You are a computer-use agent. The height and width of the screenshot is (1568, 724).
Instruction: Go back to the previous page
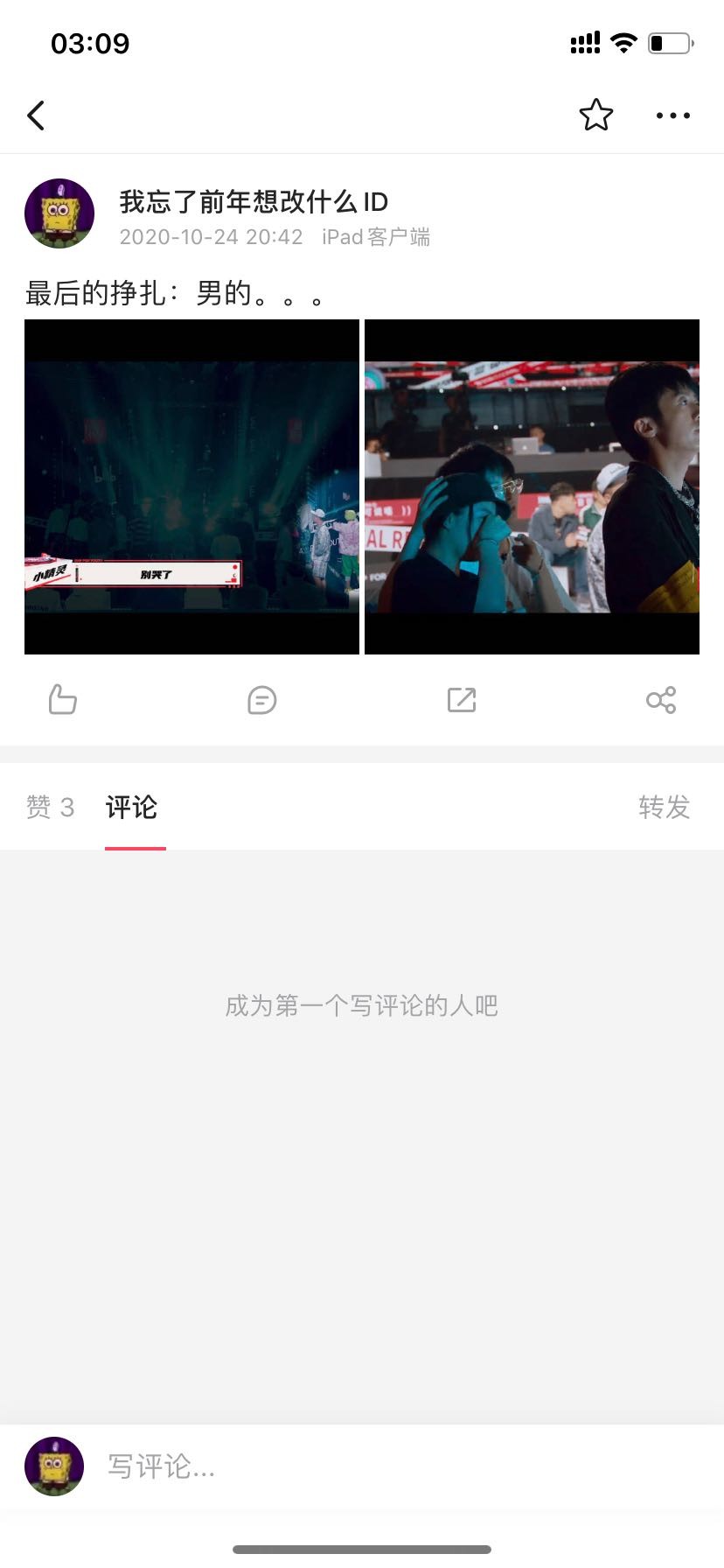coord(36,115)
